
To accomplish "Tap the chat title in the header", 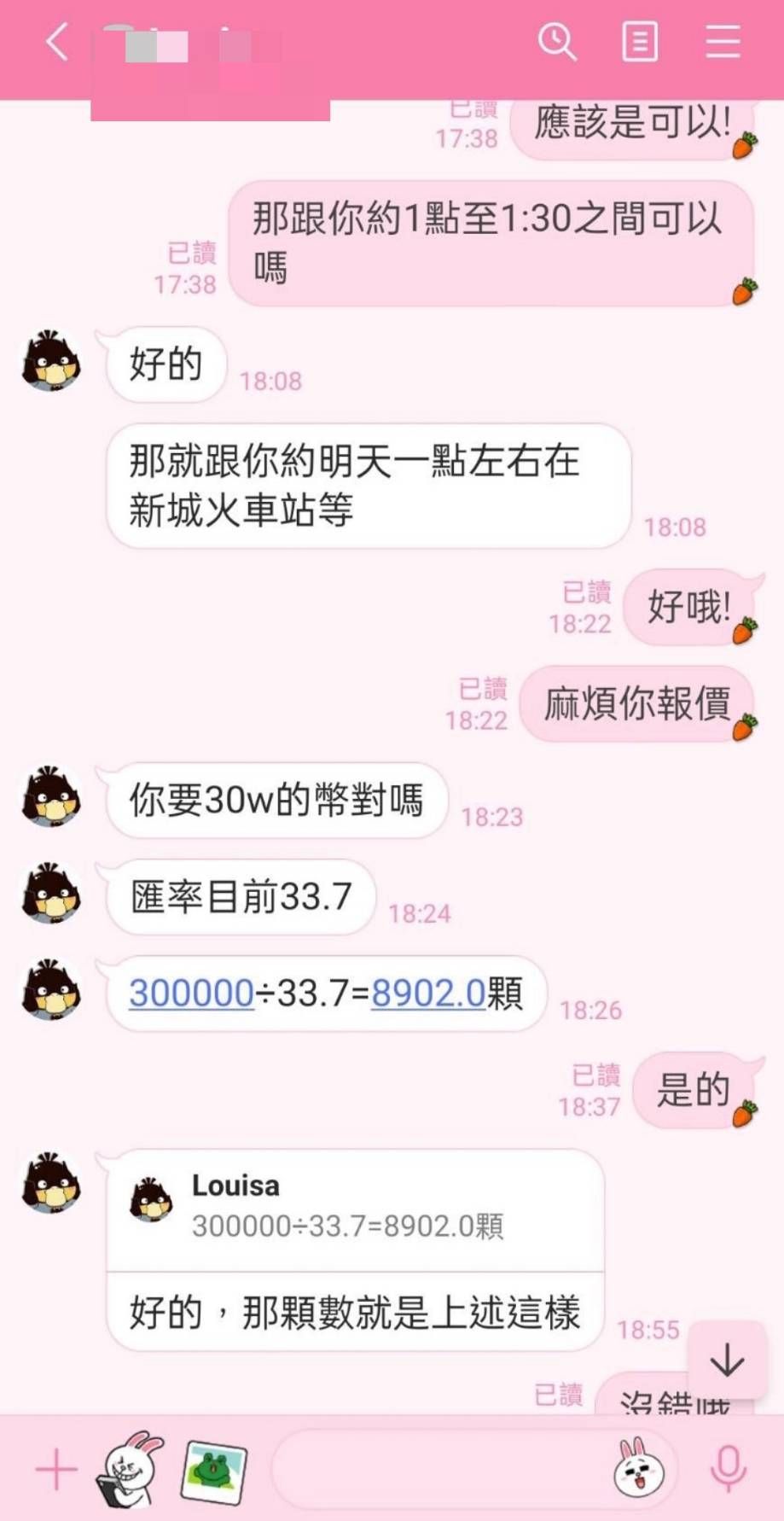I will coord(171,42).
